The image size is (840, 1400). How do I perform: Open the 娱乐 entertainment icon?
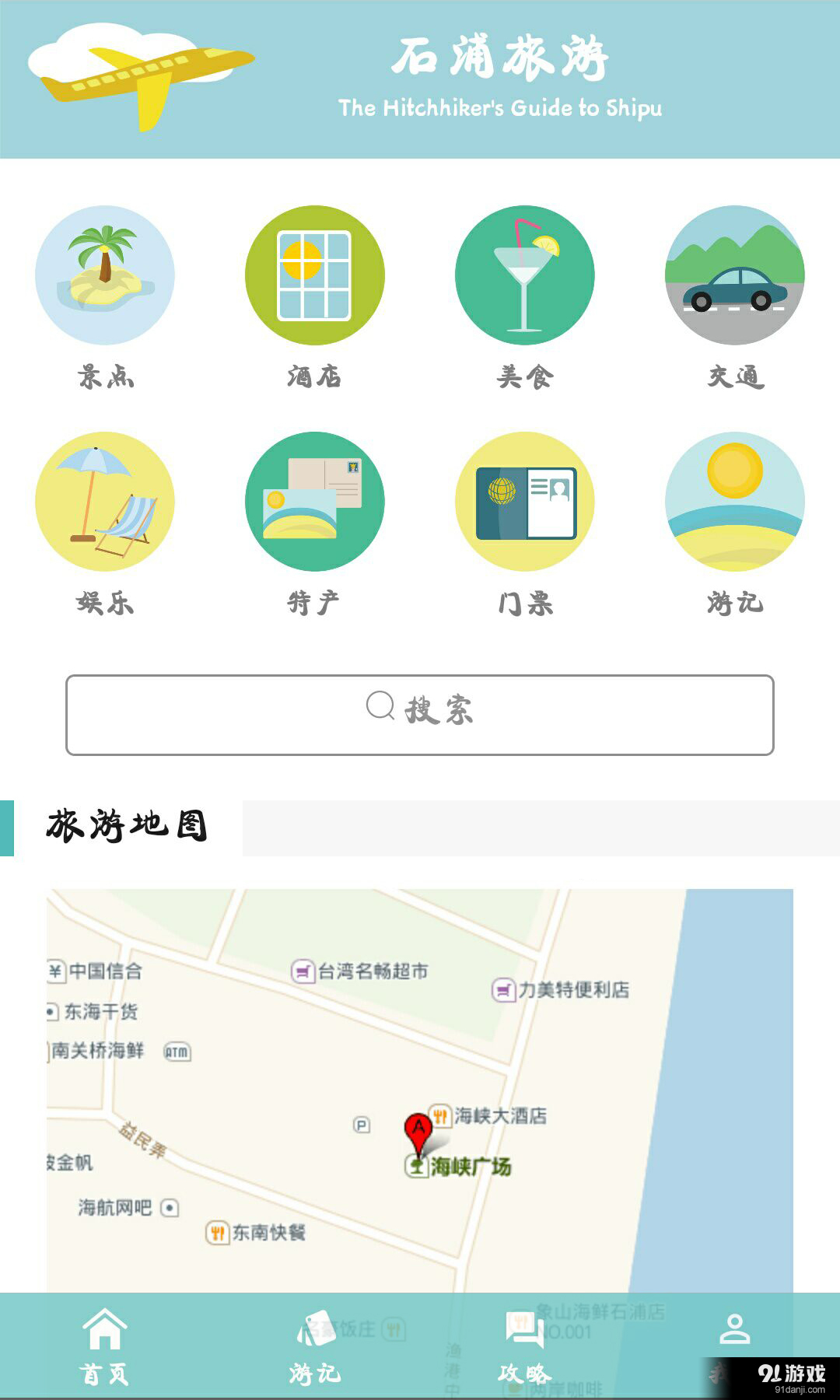[105, 501]
